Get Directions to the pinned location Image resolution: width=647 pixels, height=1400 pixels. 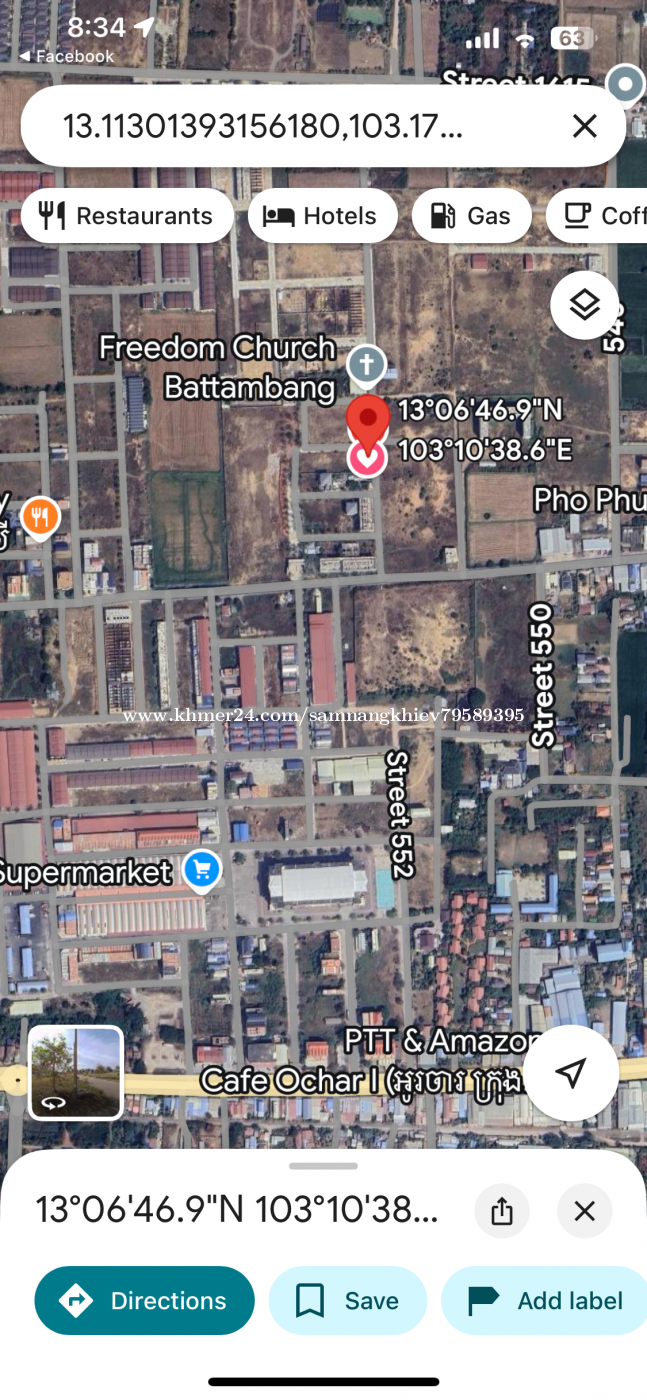(145, 1300)
